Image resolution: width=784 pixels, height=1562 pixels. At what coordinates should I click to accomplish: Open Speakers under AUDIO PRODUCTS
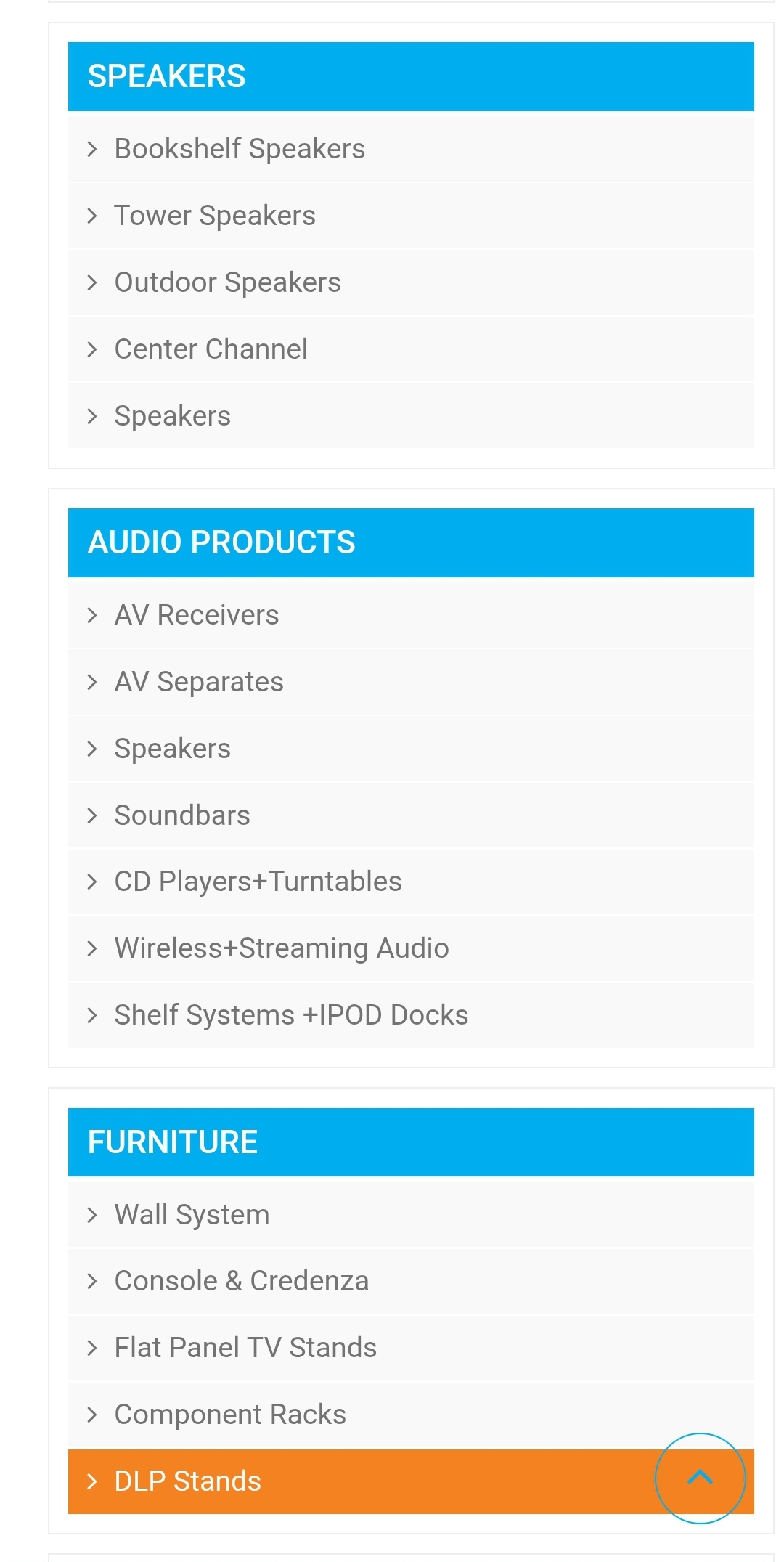[173, 749]
